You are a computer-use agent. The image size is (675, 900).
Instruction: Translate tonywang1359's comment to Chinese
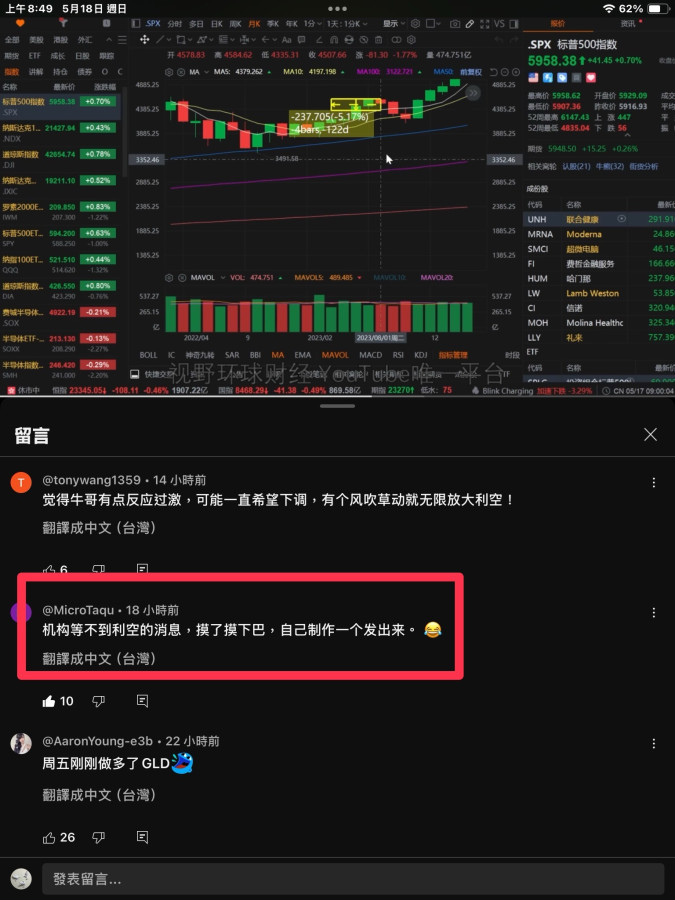tap(99, 528)
